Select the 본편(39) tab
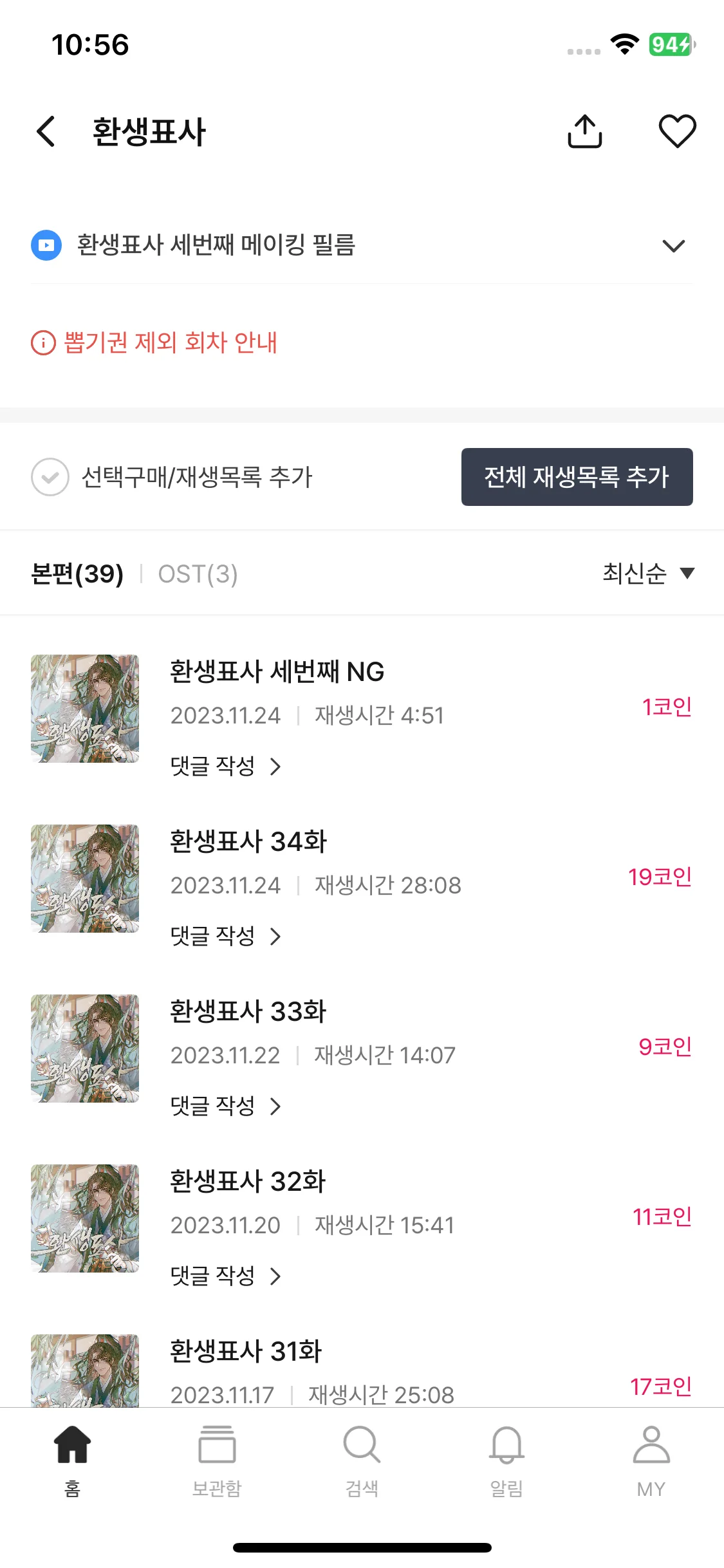 [x=77, y=574]
